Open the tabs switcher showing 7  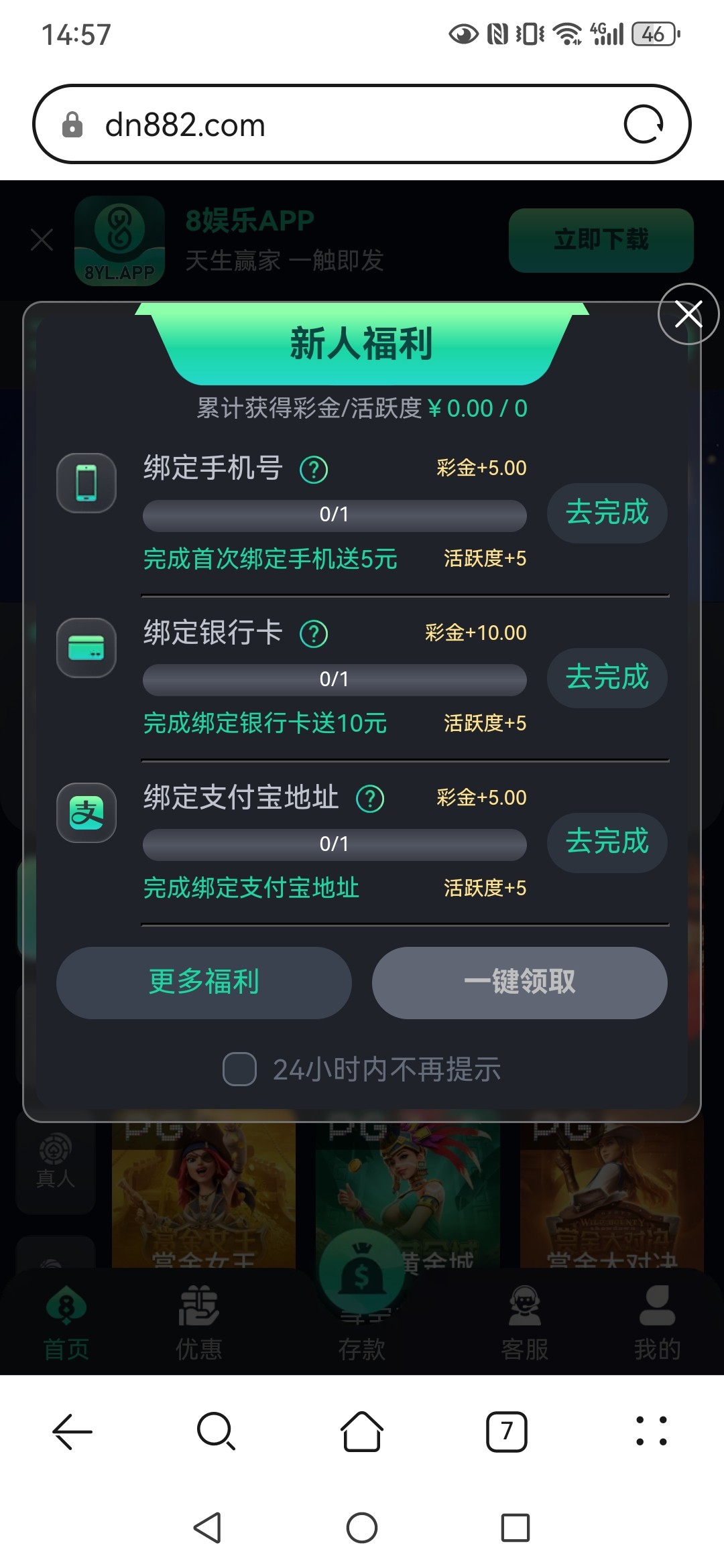[507, 1431]
